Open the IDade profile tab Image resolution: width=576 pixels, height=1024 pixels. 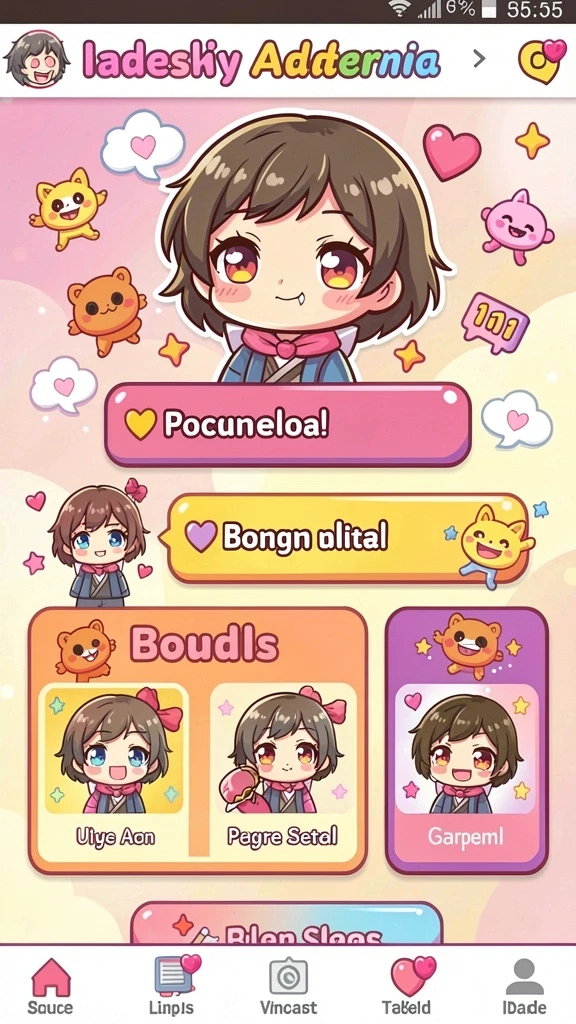[x=524, y=986]
